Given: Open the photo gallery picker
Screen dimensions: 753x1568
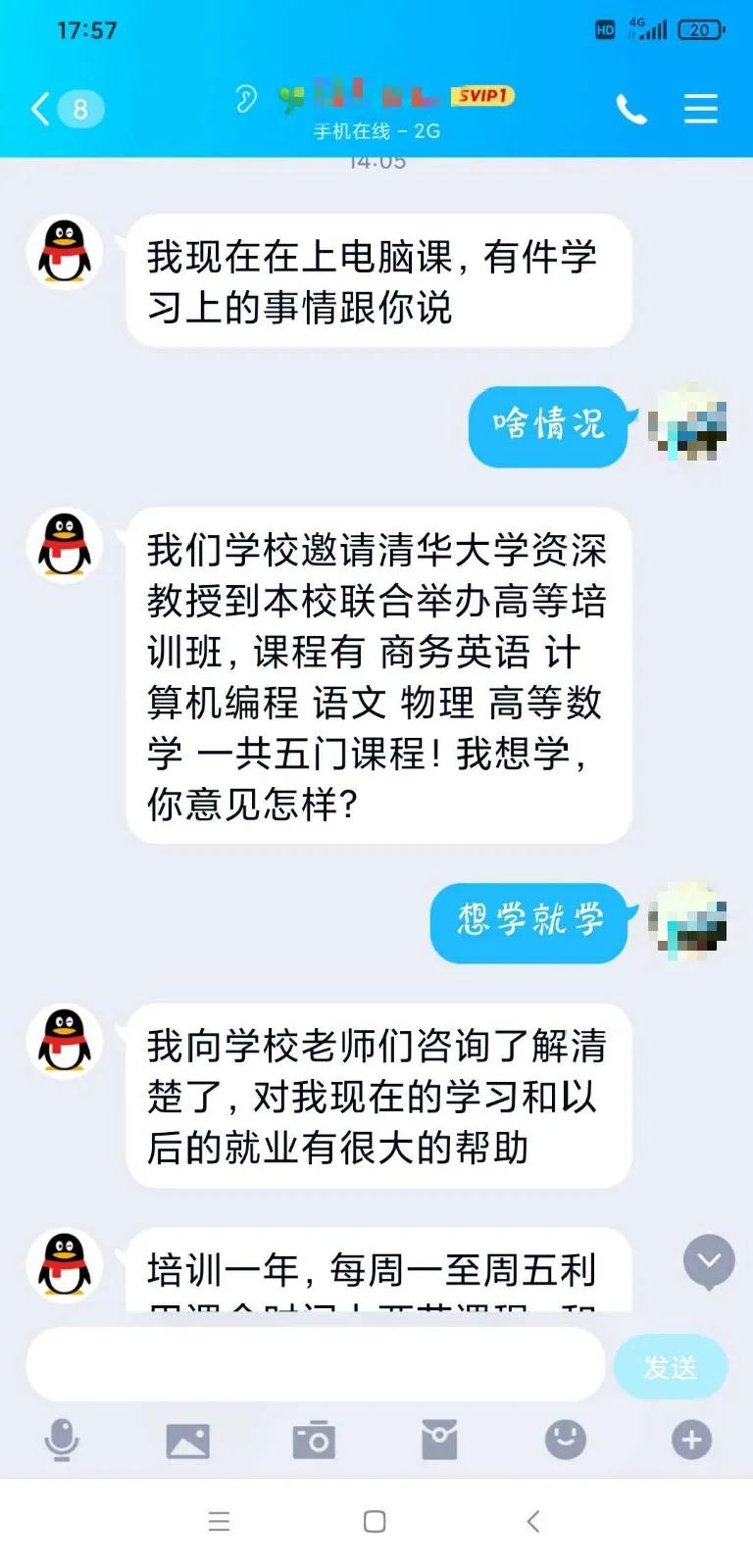Looking at the screenshot, I should 187,1441.
